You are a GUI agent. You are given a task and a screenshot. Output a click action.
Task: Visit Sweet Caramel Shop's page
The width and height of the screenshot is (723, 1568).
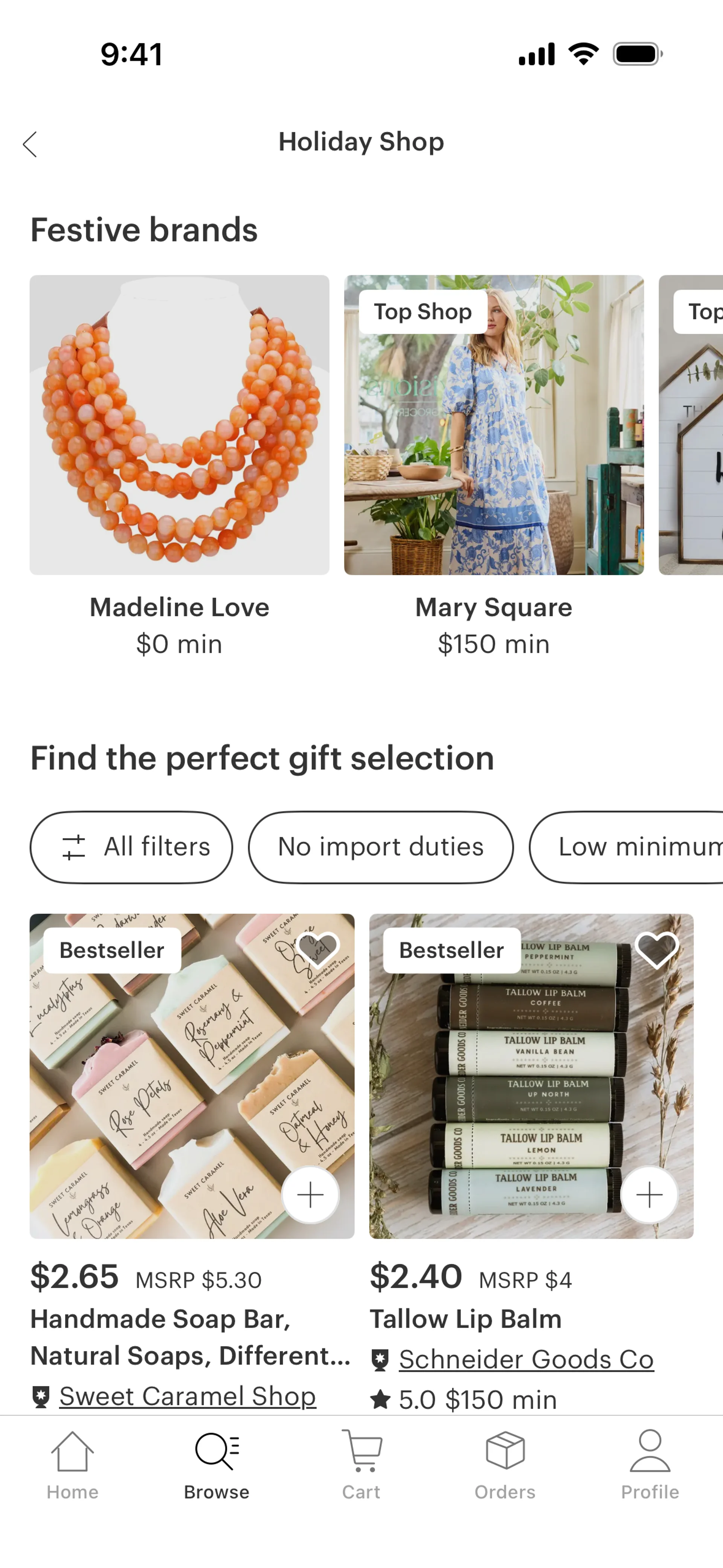(x=188, y=1396)
